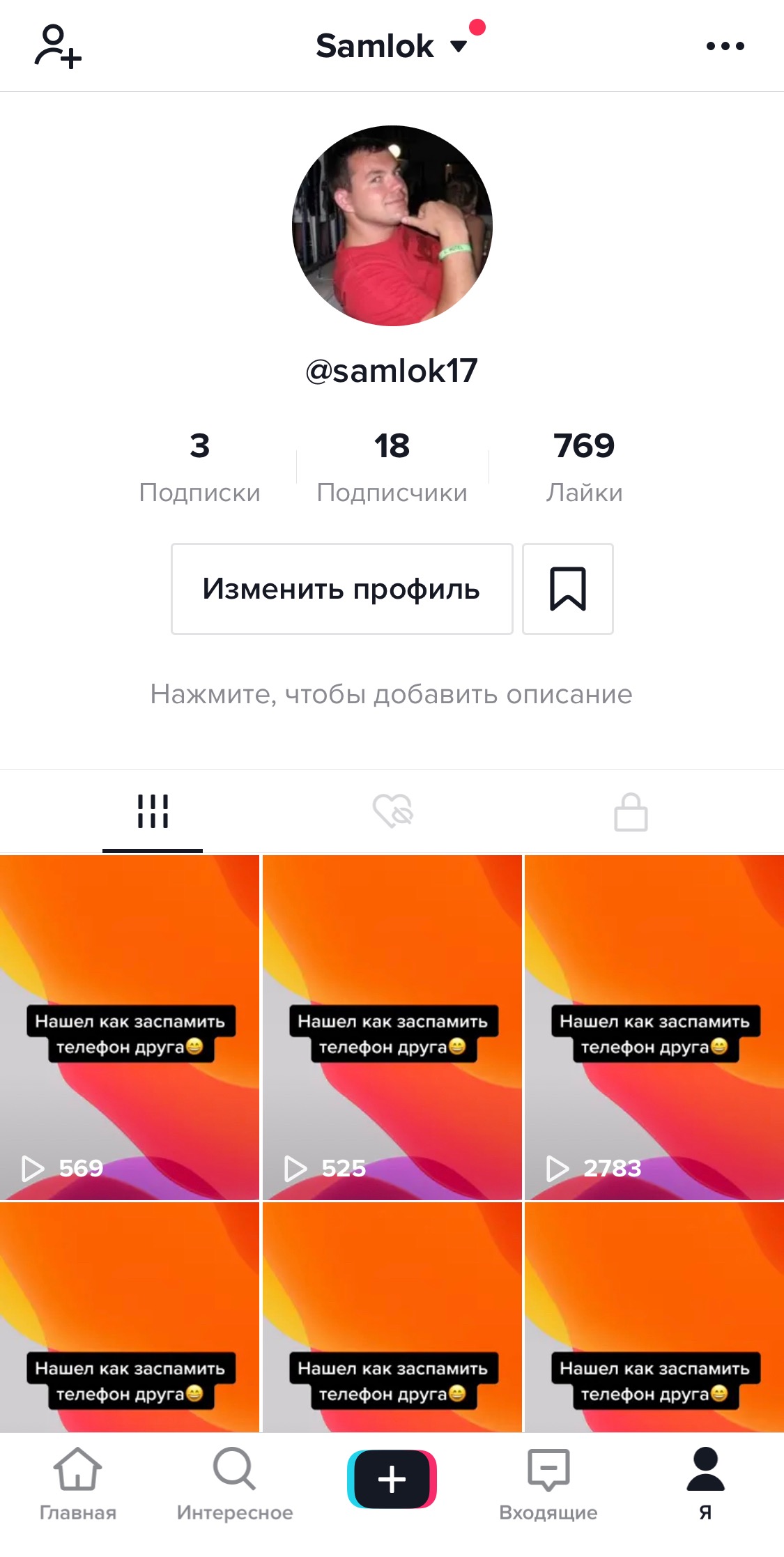The image size is (784, 1557).
Task: Open the video with 525 views
Action: click(392, 1027)
